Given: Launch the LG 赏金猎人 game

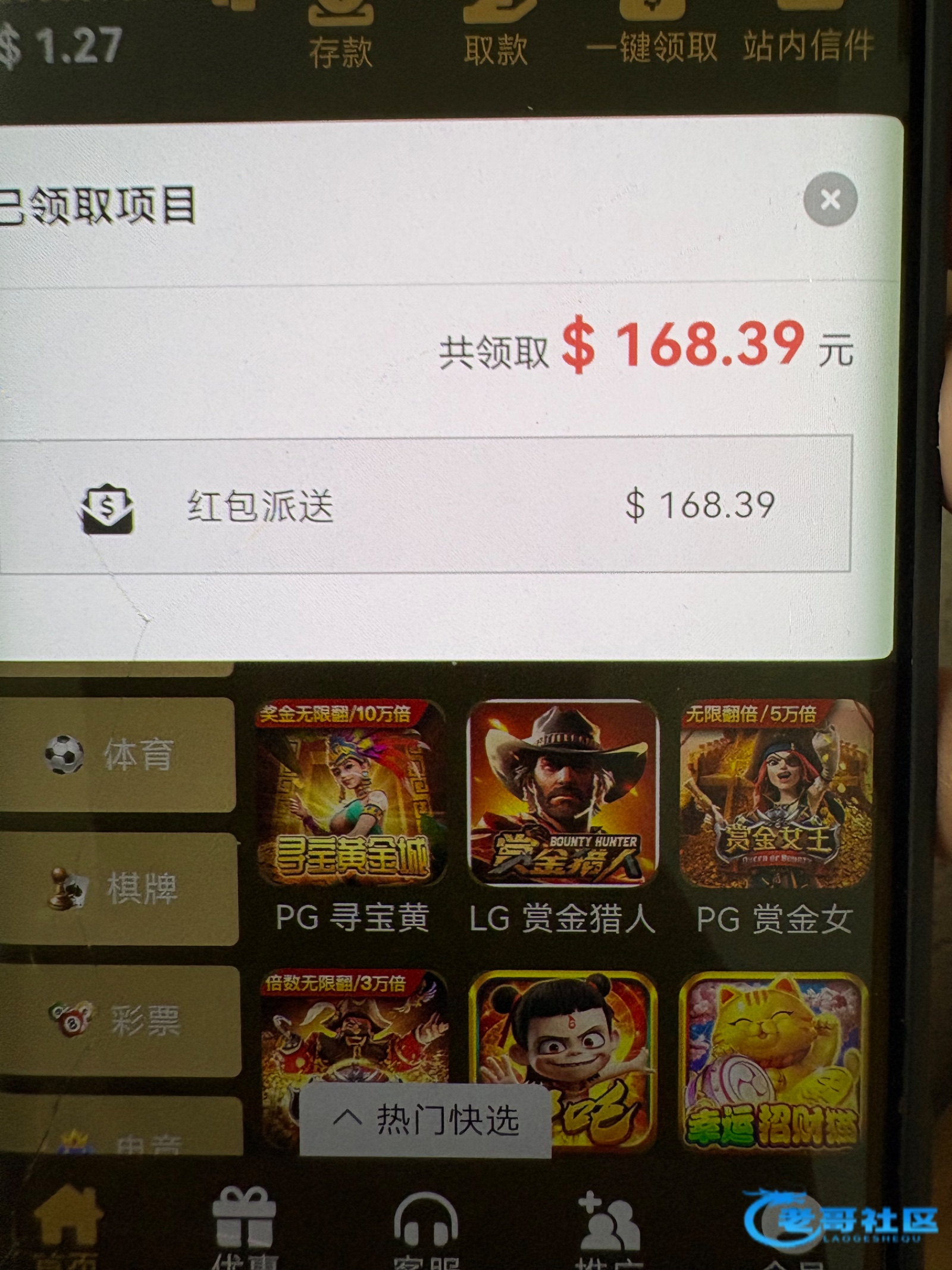Looking at the screenshot, I should (563, 794).
